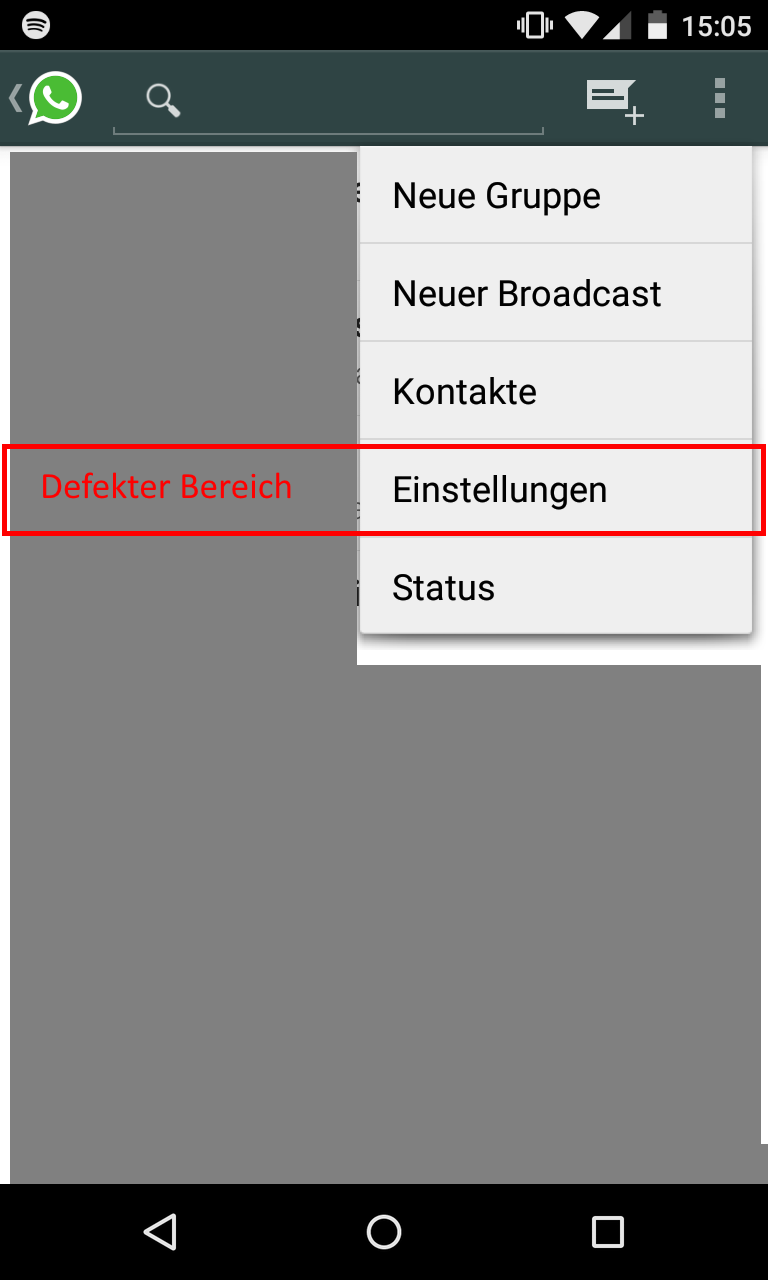
Task: Tap the three-dot overflow menu
Action: tap(720, 98)
